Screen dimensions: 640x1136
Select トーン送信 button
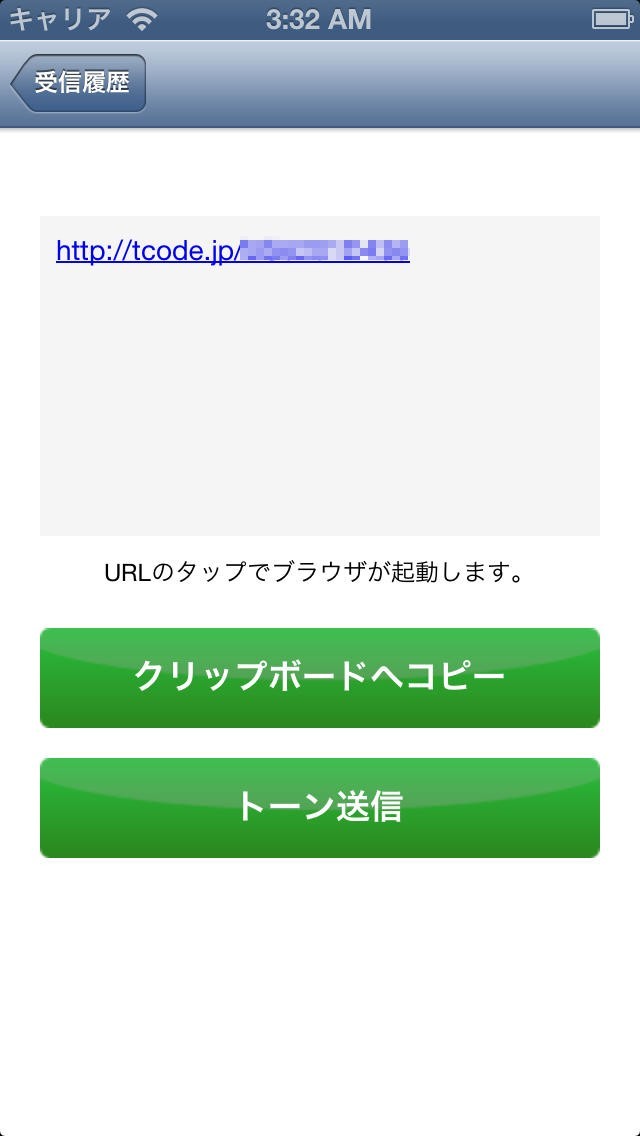tap(320, 807)
